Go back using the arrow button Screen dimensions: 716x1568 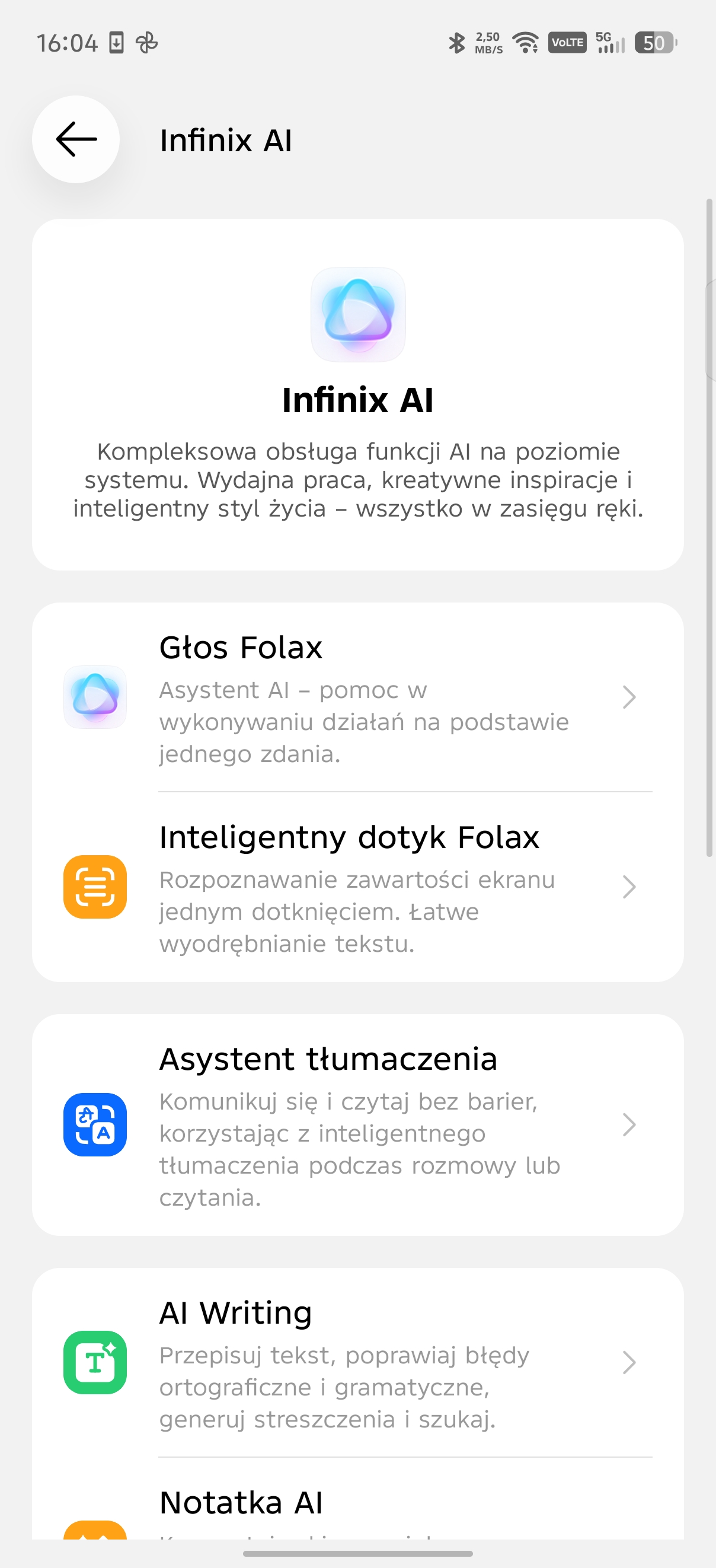(x=76, y=139)
